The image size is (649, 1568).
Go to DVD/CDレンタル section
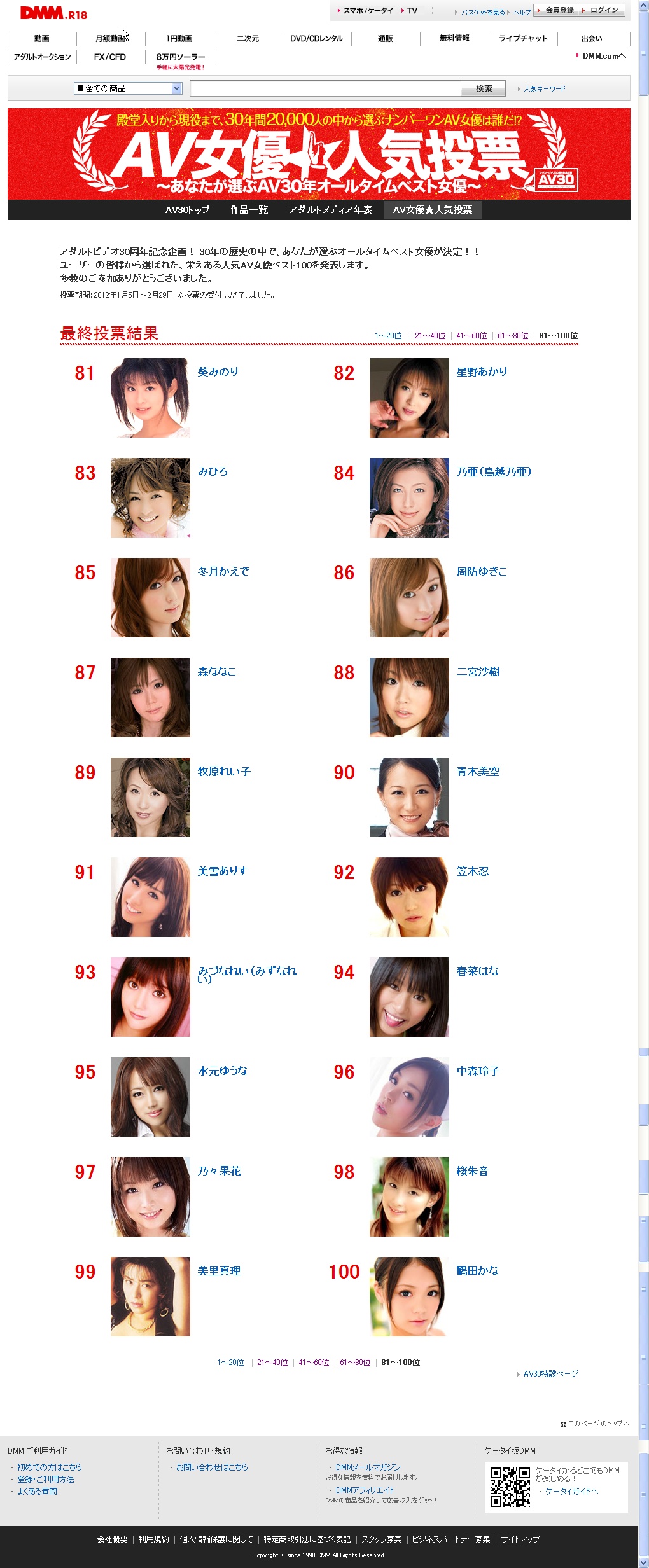[316, 39]
